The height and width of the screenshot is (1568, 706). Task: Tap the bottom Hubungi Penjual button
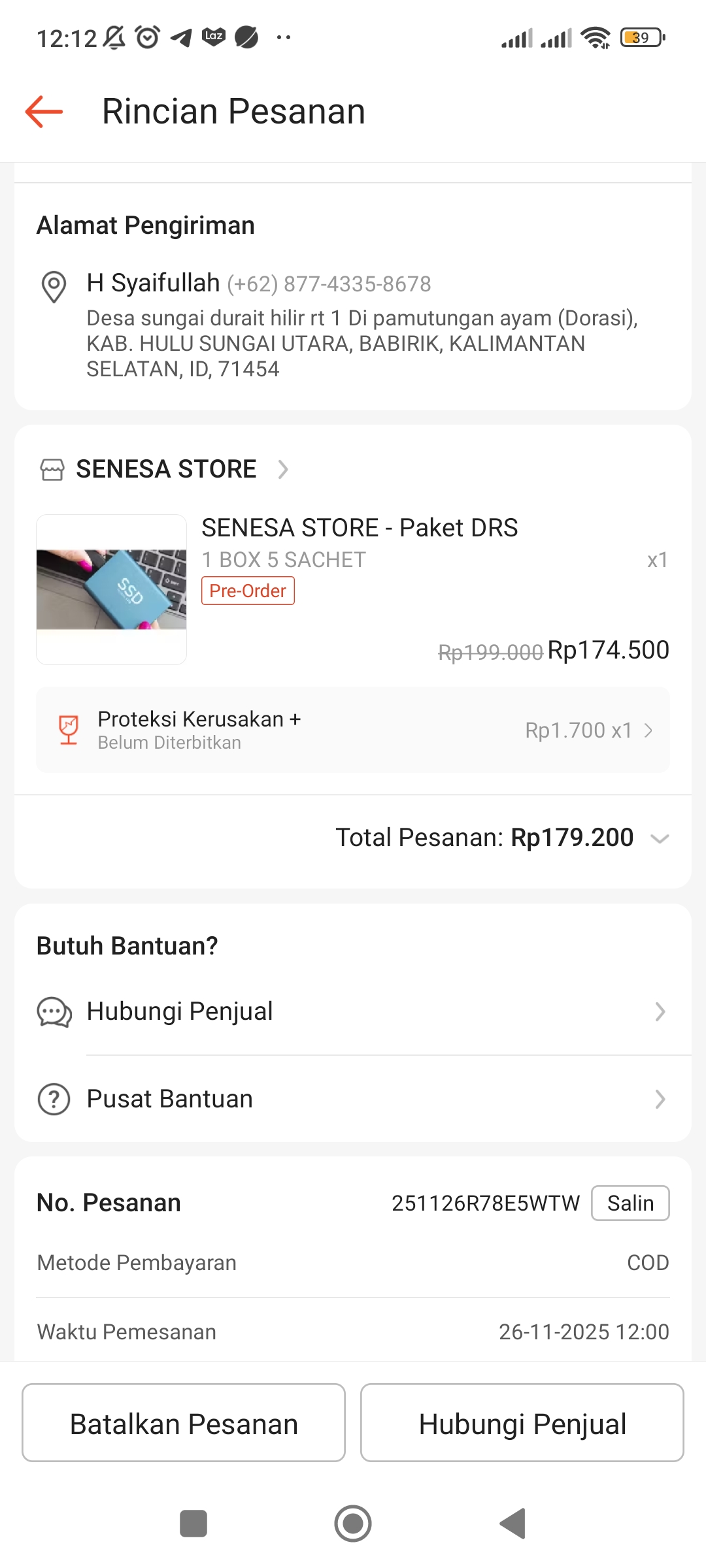click(522, 1422)
